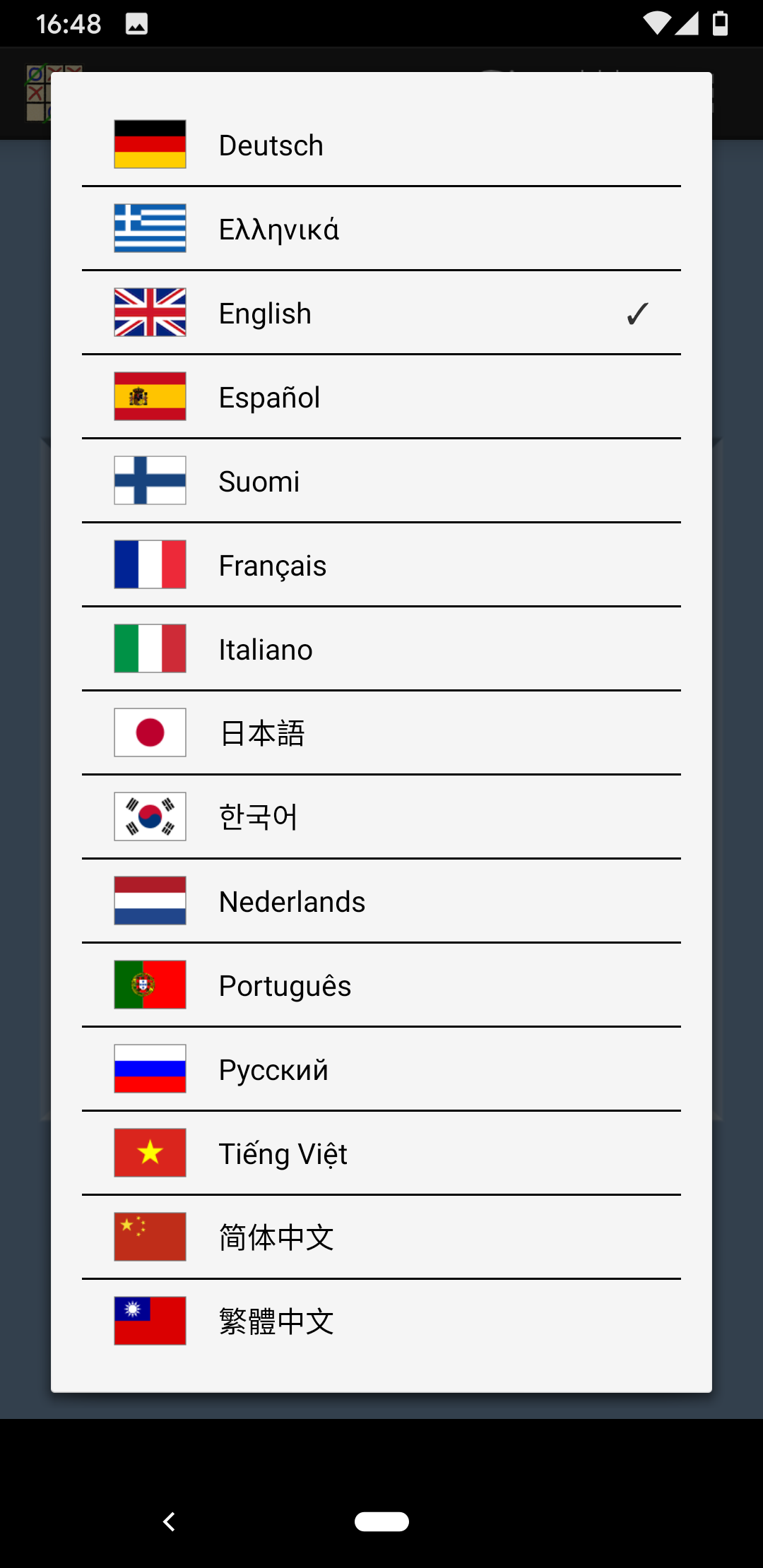Switch language to Español
The width and height of the screenshot is (763, 1568).
pyautogui.click(x=381, y=397)
